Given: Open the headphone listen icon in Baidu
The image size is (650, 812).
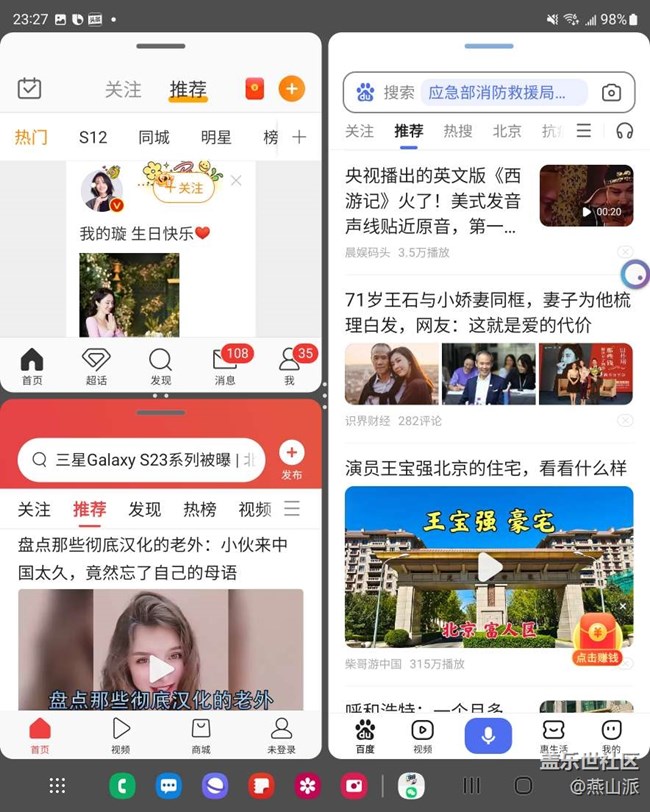Looking at the screenshot, I should tap(625, 131).
